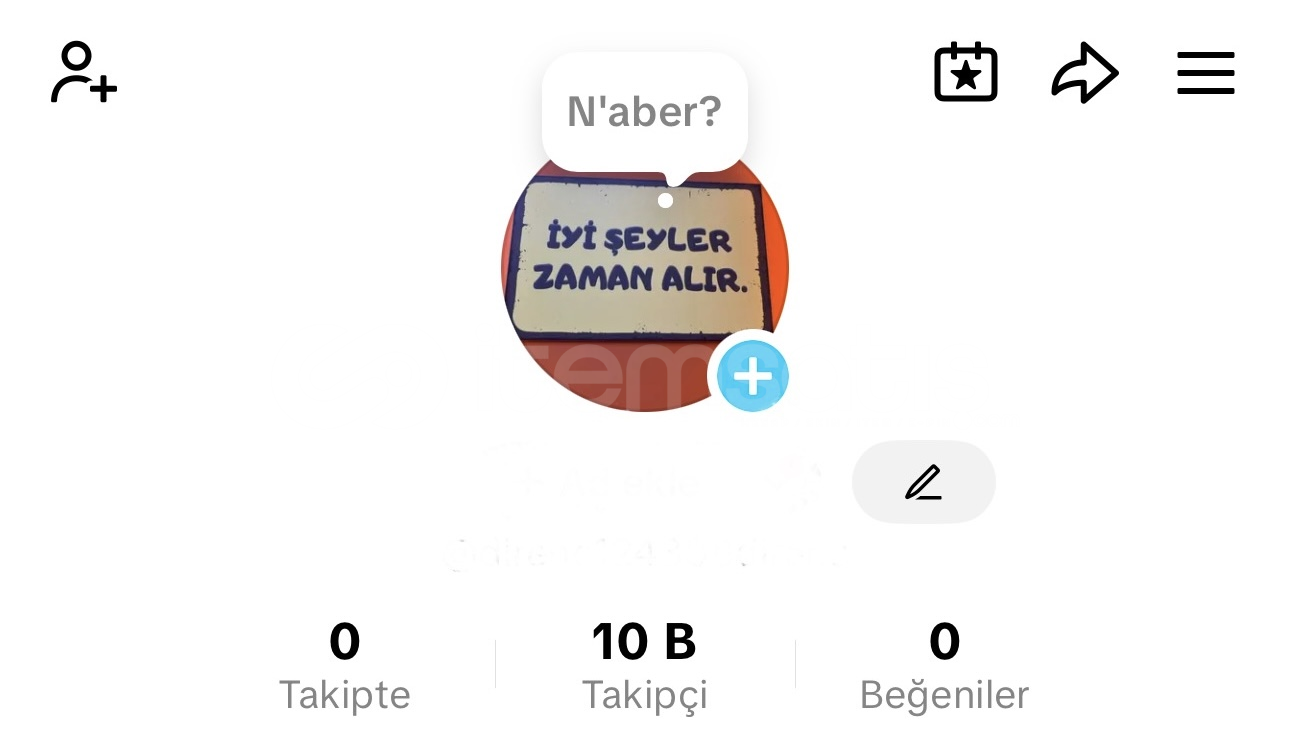Tap the pencil edit button
This screenshot has width=1290, height=753.
click(923, 482)
